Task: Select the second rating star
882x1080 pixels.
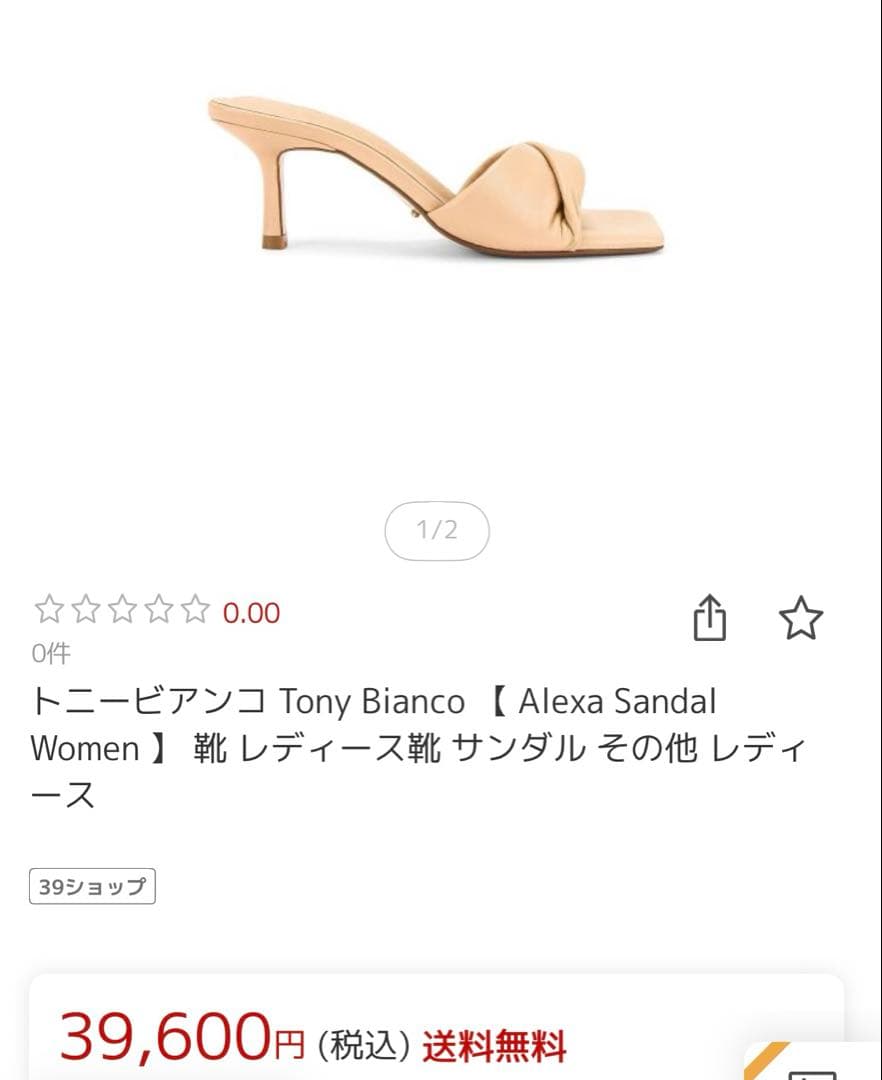Action: (x=83, y=612)
